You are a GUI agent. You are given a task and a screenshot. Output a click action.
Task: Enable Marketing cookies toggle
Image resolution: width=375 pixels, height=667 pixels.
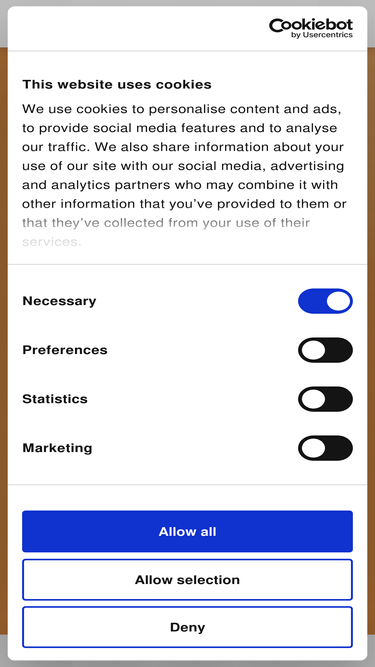click(x=325, y=448)
